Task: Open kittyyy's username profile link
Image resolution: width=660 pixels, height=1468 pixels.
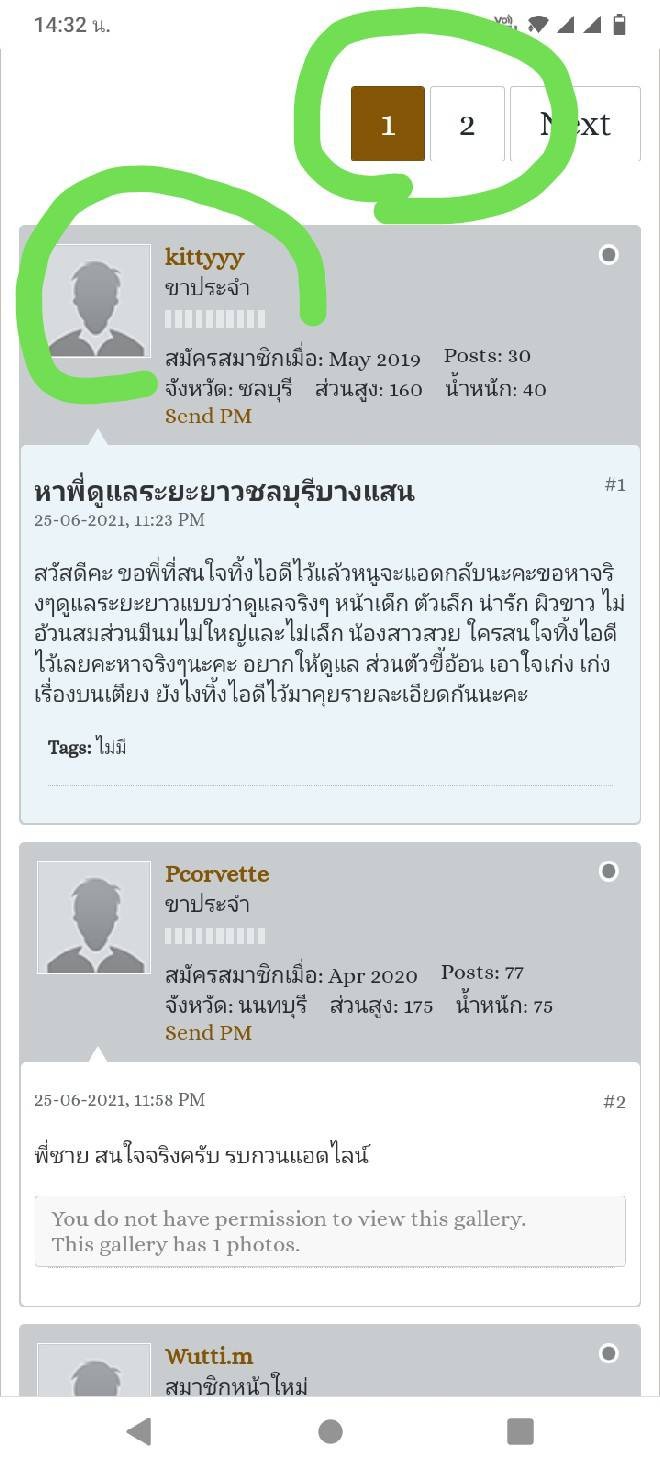Action: [204, 257]
